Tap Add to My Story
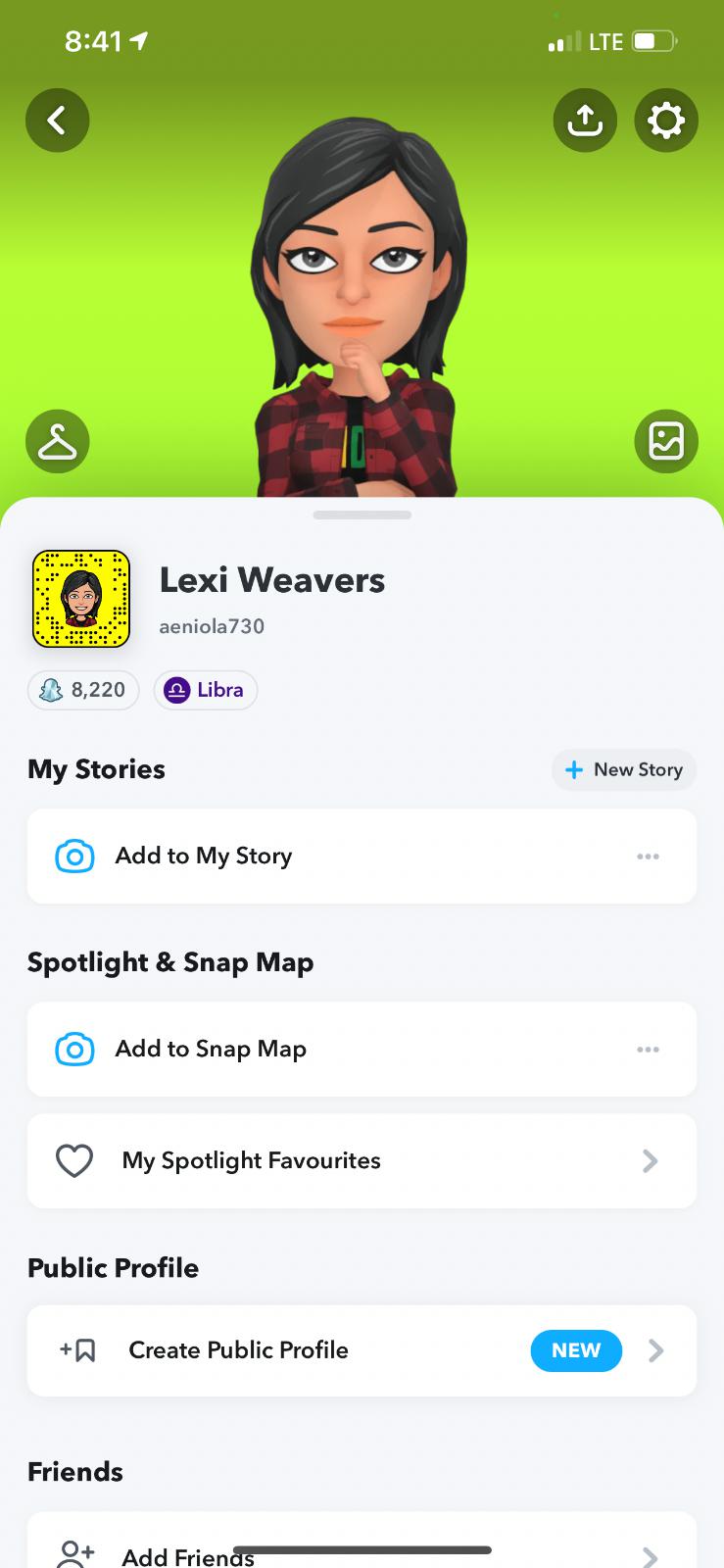Viewport: 724px width, 1568px height. (204, 856)
